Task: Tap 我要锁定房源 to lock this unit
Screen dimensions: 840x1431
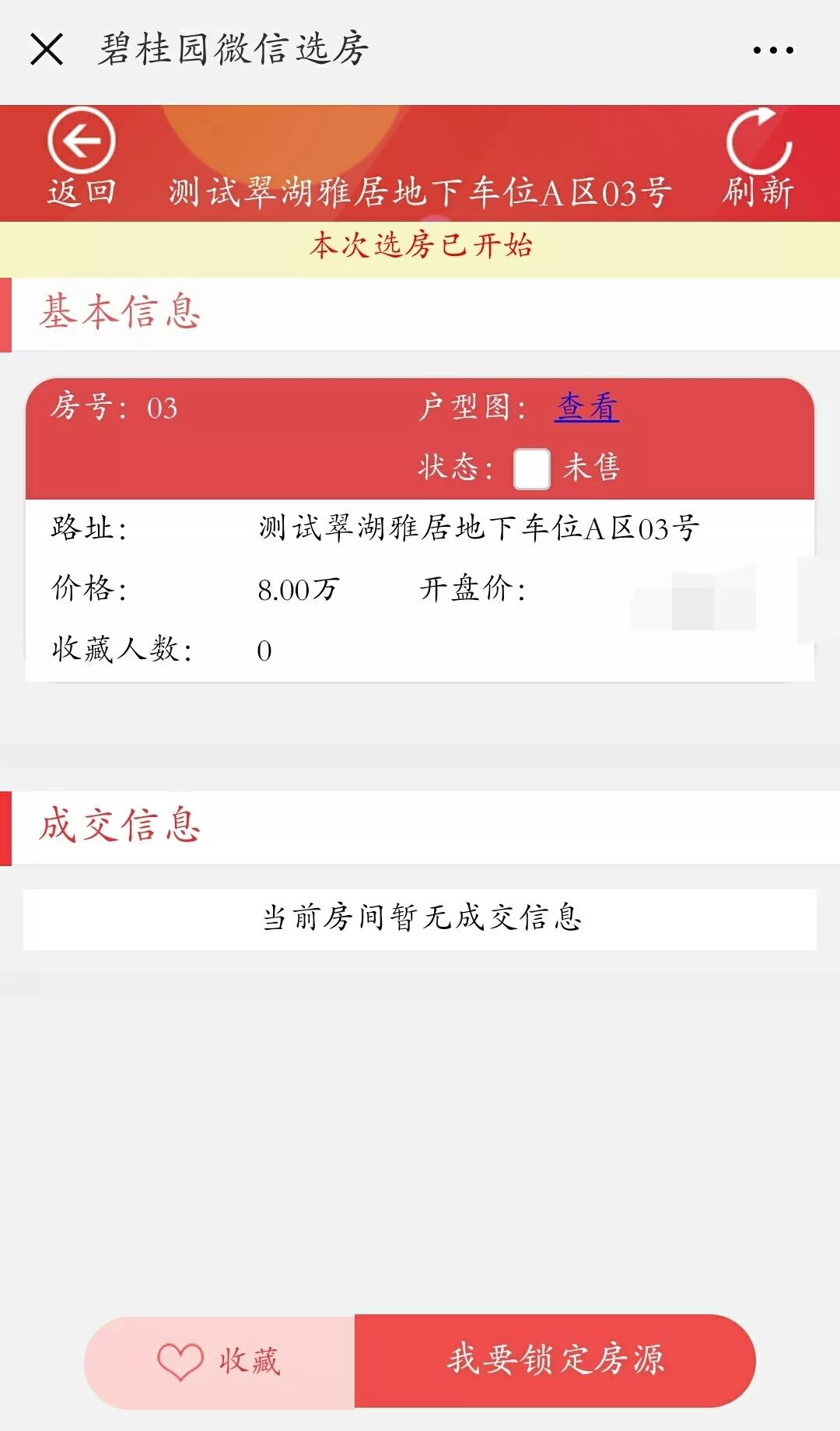Action: (555, 1360)
